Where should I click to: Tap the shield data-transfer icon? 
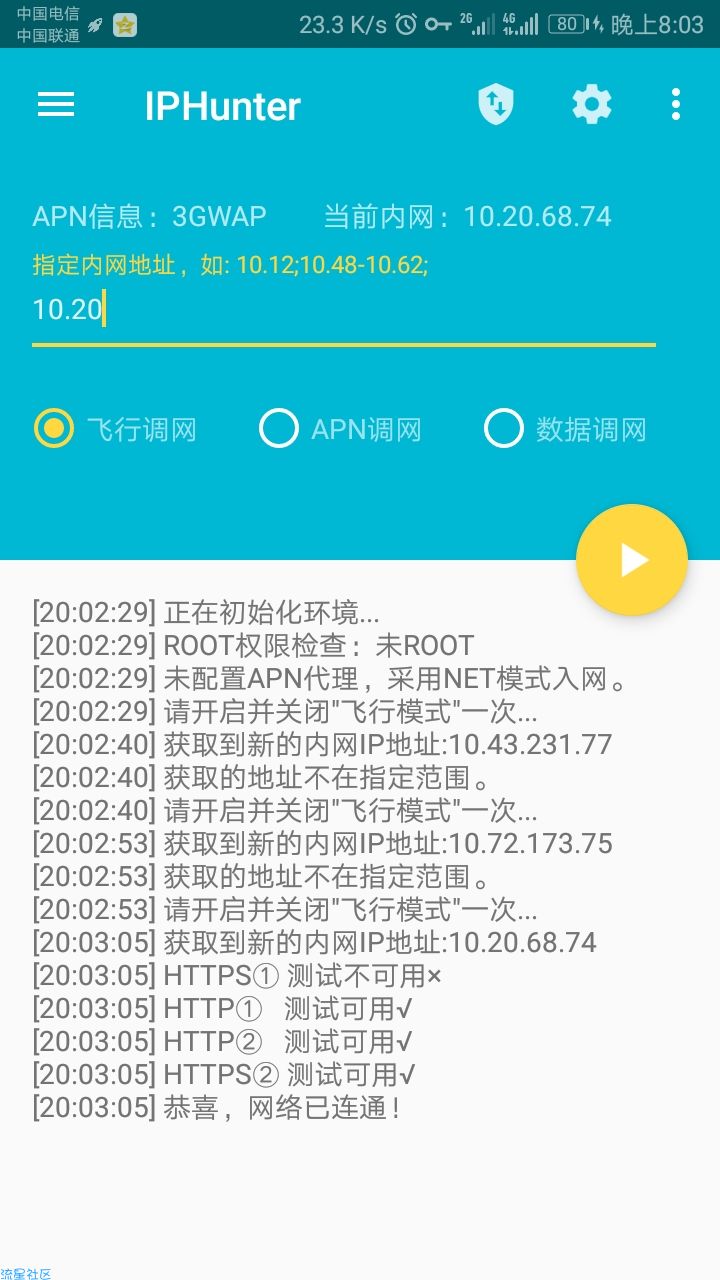tap(496, 104)
